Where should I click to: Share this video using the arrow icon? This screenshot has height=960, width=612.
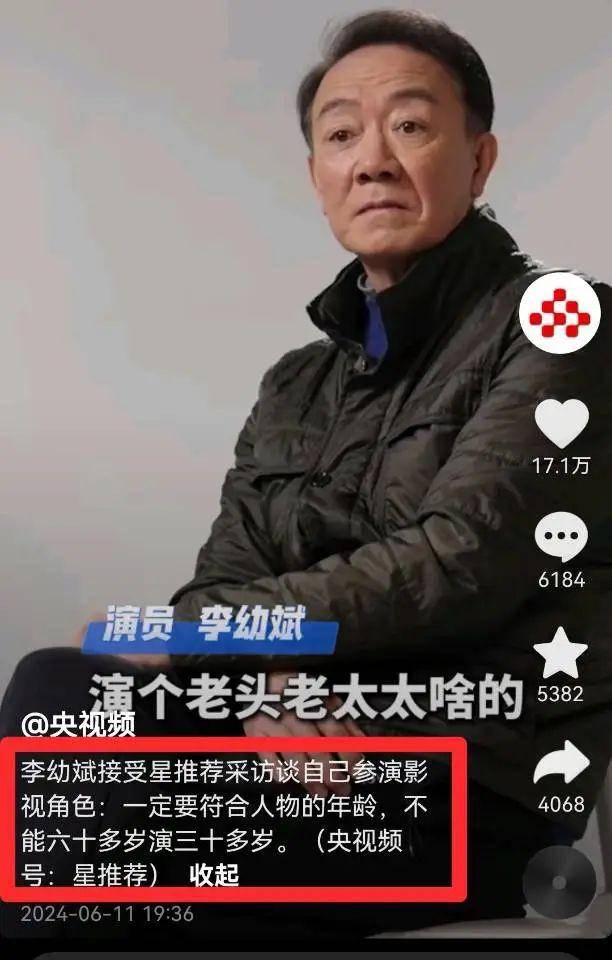tap(561, 766)
